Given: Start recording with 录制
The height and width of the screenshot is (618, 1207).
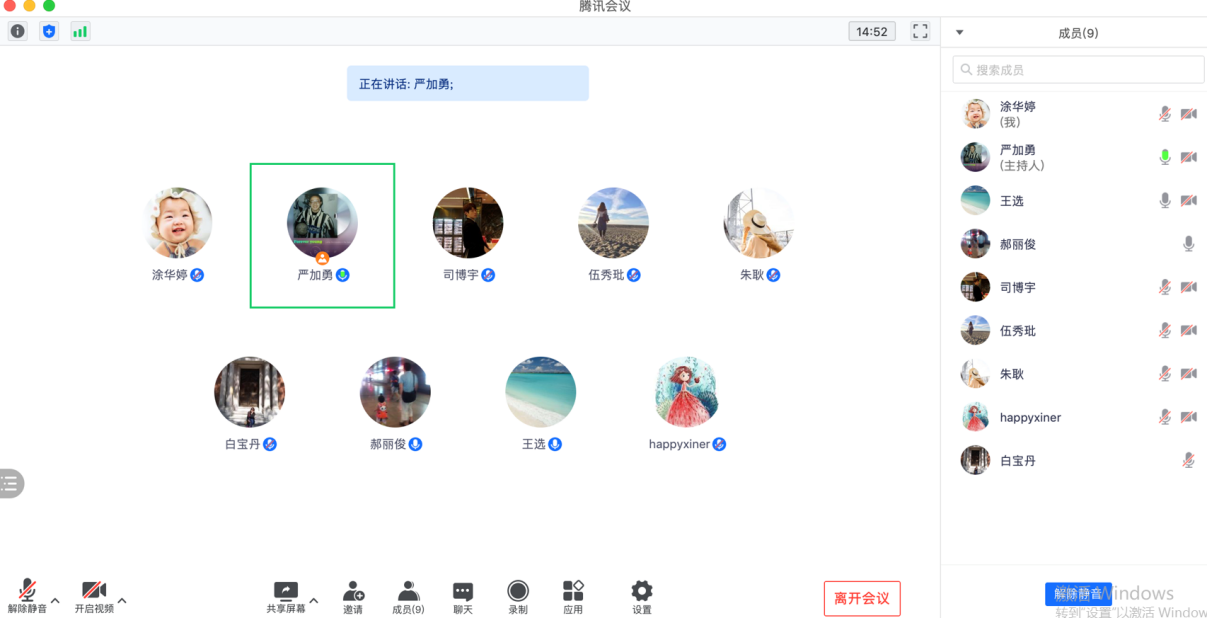Looking at the screenshot, I should pos(518,596).
